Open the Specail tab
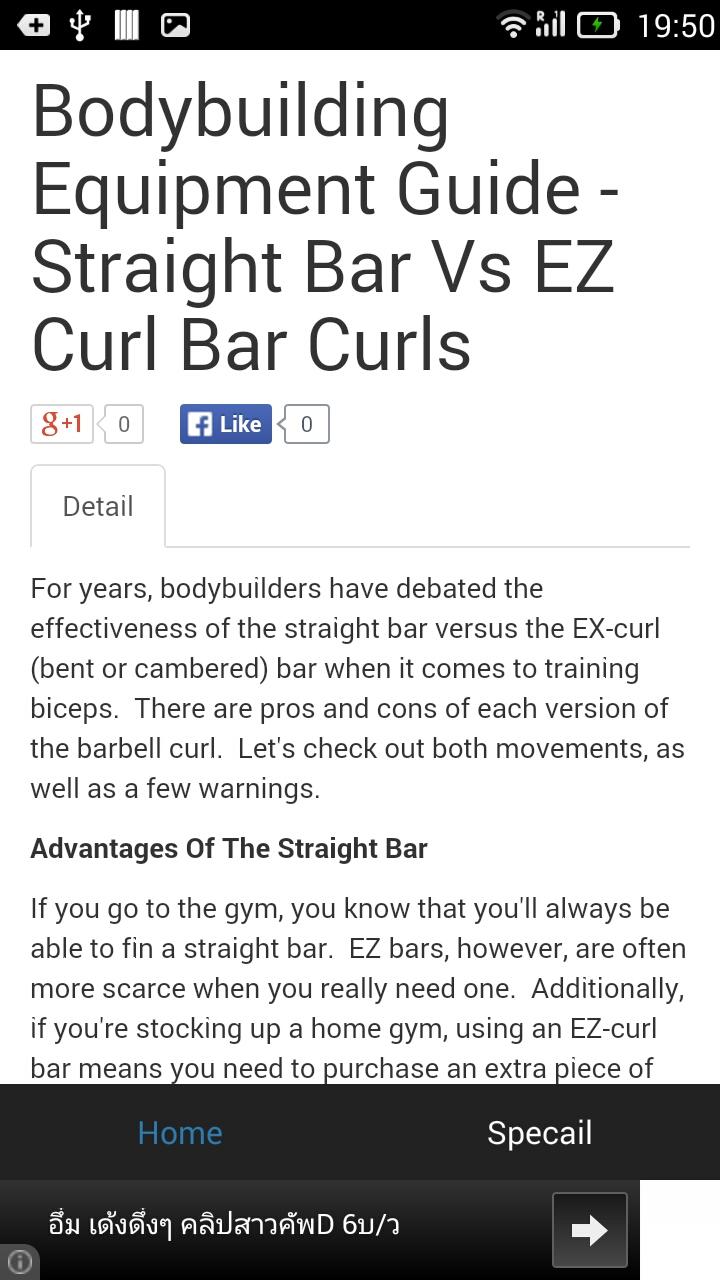The image size is (720, 1280). click(539, 1133)
